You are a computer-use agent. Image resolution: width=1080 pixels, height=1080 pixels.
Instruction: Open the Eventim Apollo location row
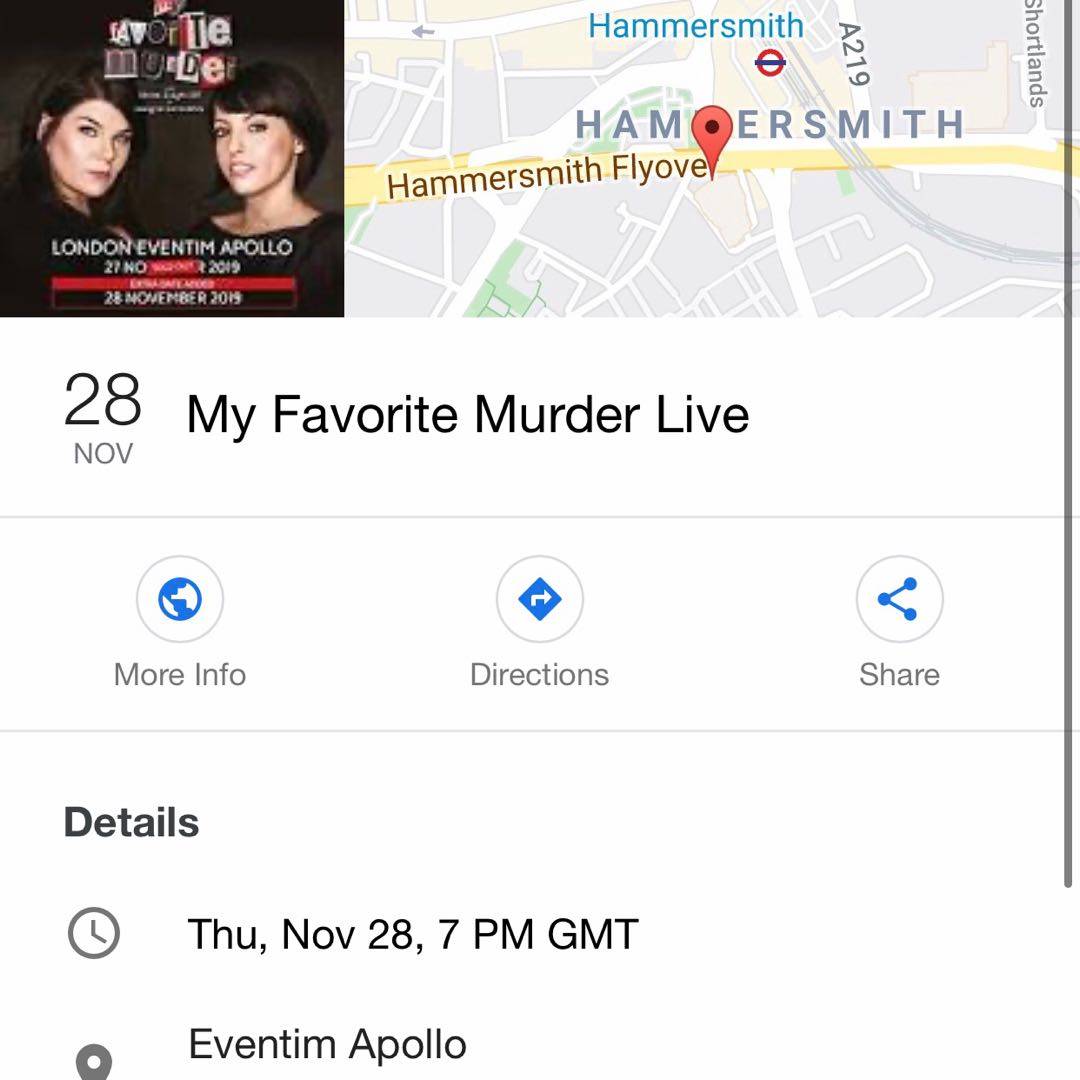click(328, 1046)
